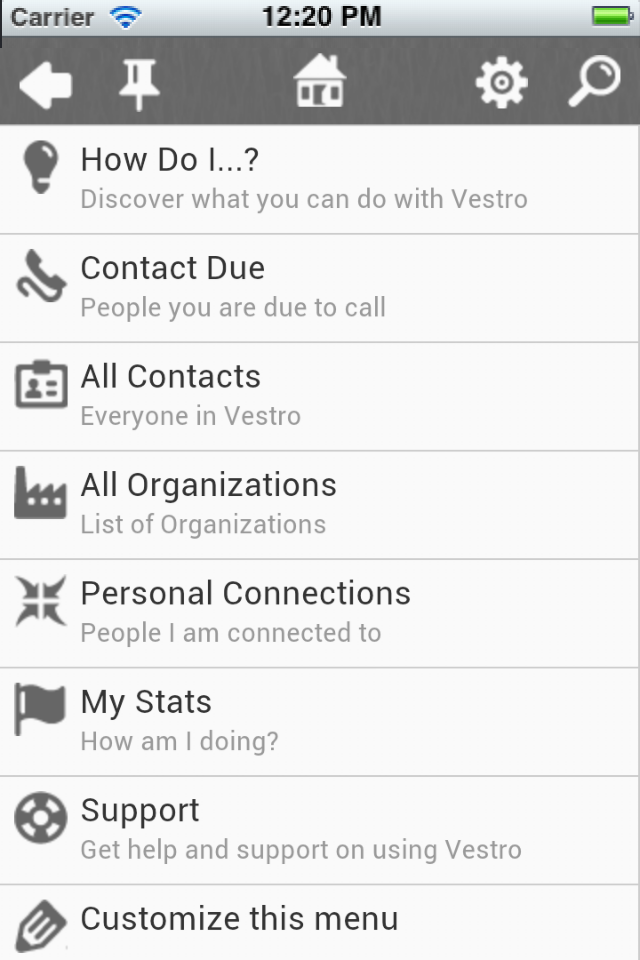Go back using the arrow icon
The height and width of the screenshot is (960, 640).
pyautogui.click(x=45, y=84)
